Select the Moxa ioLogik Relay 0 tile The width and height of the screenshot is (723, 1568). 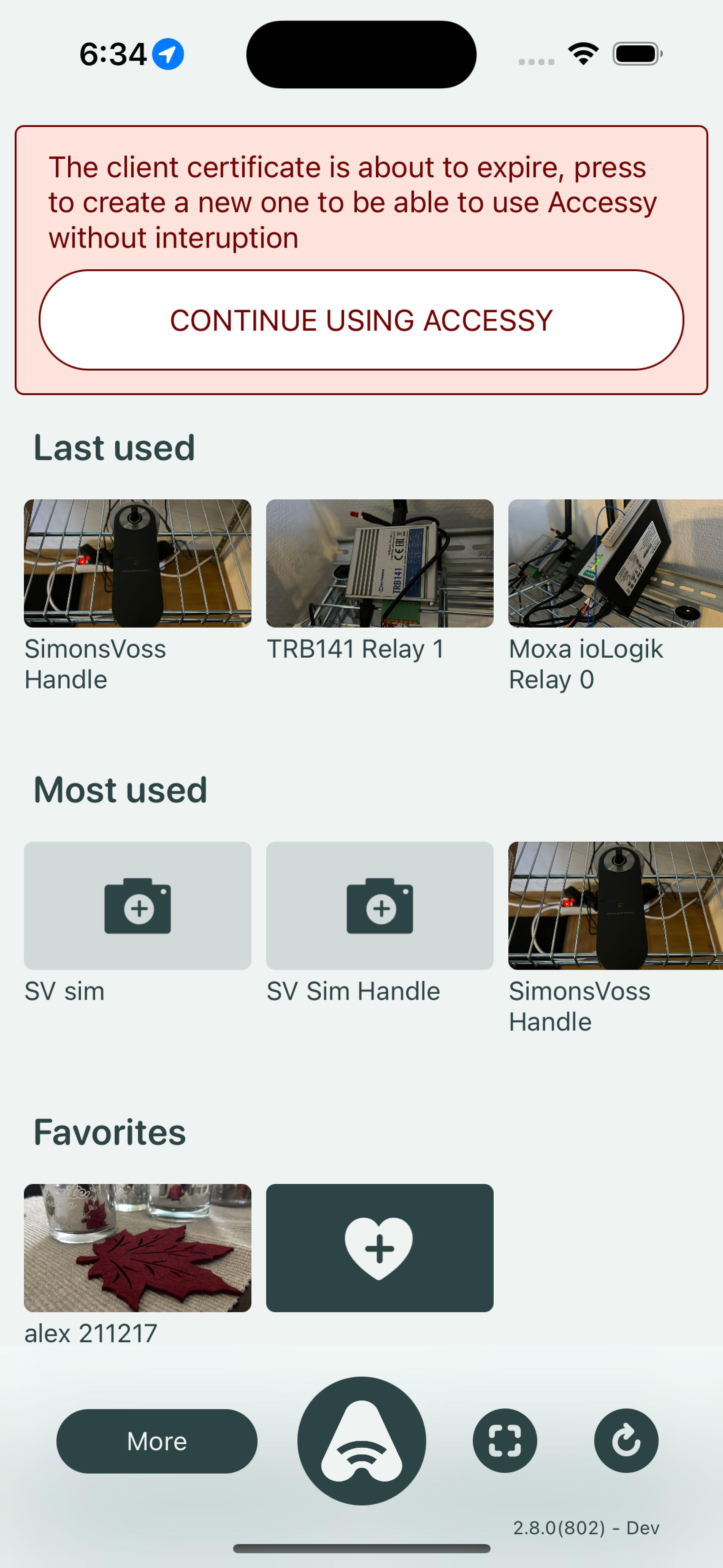(x=615, y=564)
